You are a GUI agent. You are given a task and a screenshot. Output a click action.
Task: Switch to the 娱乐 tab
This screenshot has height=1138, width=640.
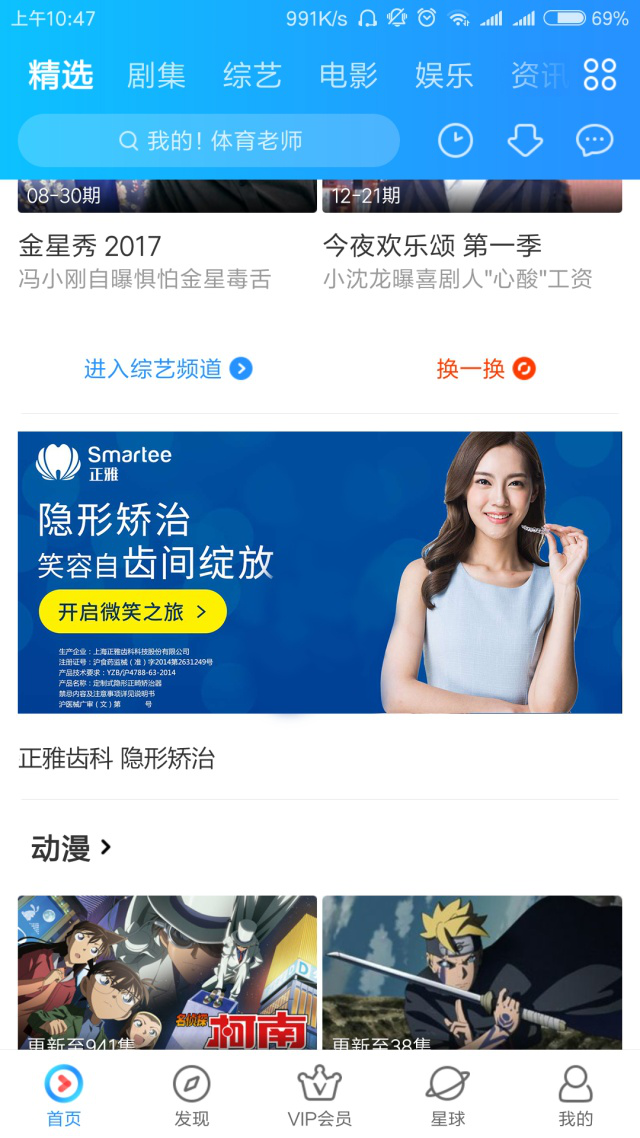pyautogui.click(x=444, y=76)
